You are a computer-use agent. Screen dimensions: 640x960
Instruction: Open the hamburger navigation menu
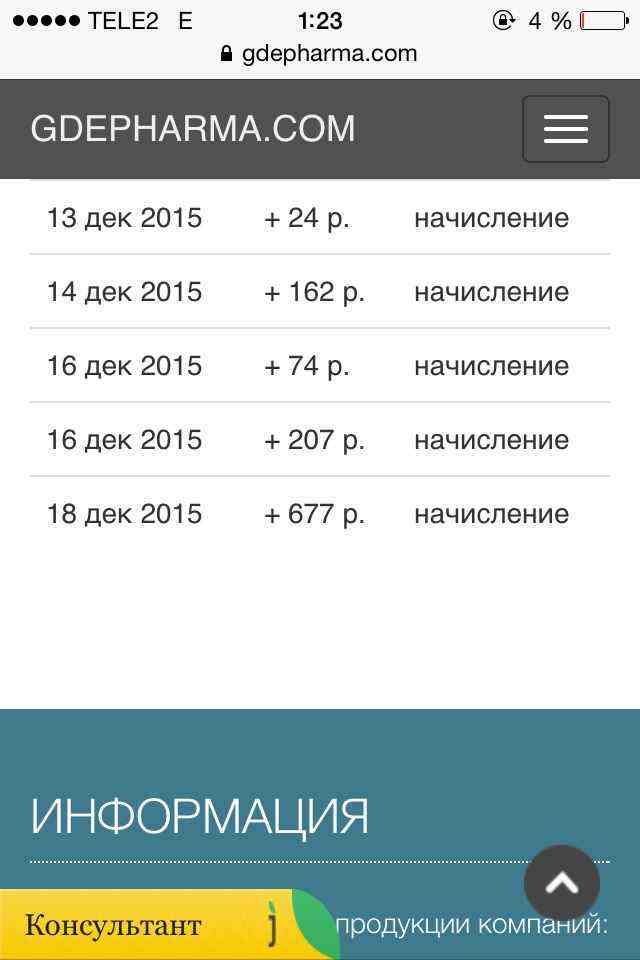565,129
